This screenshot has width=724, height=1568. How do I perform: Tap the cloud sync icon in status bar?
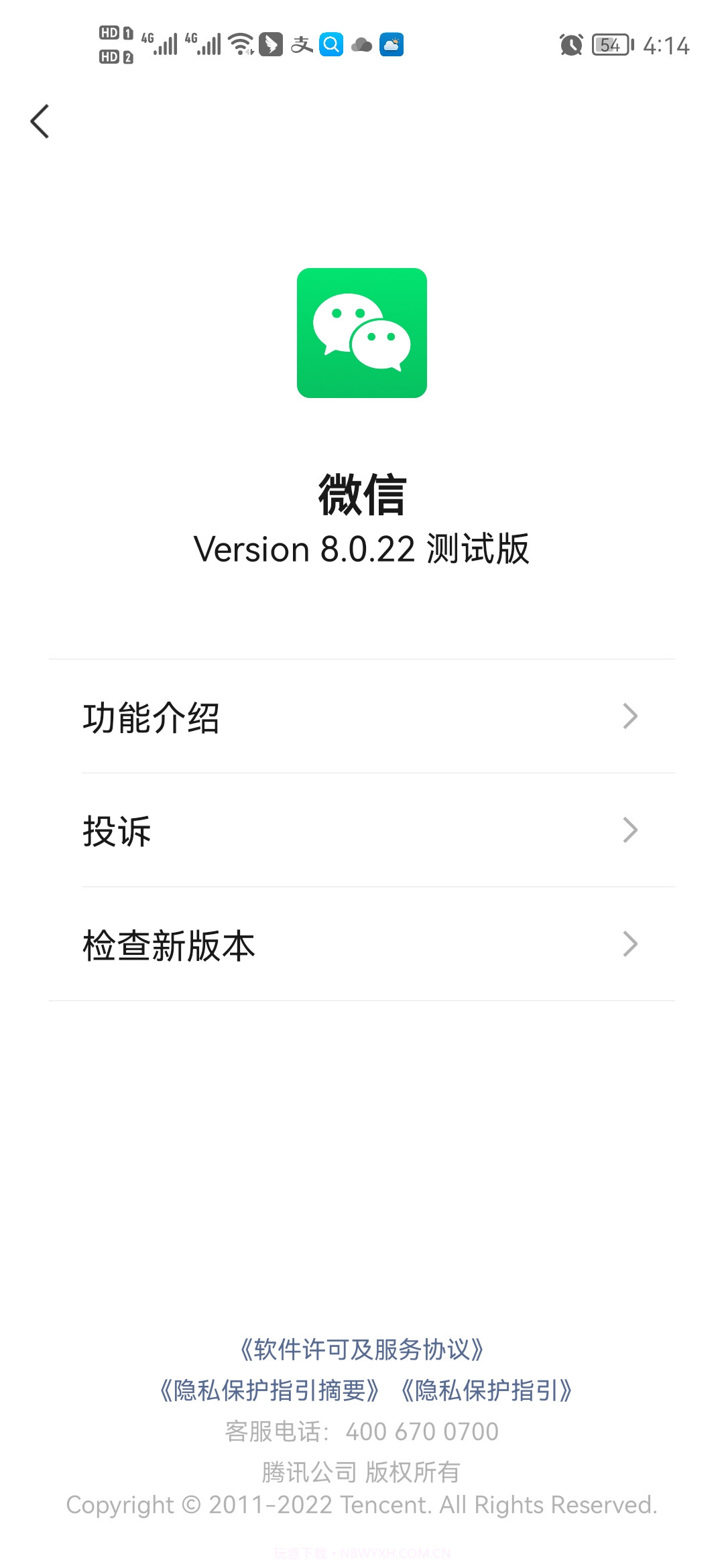[x=361, y=44]
